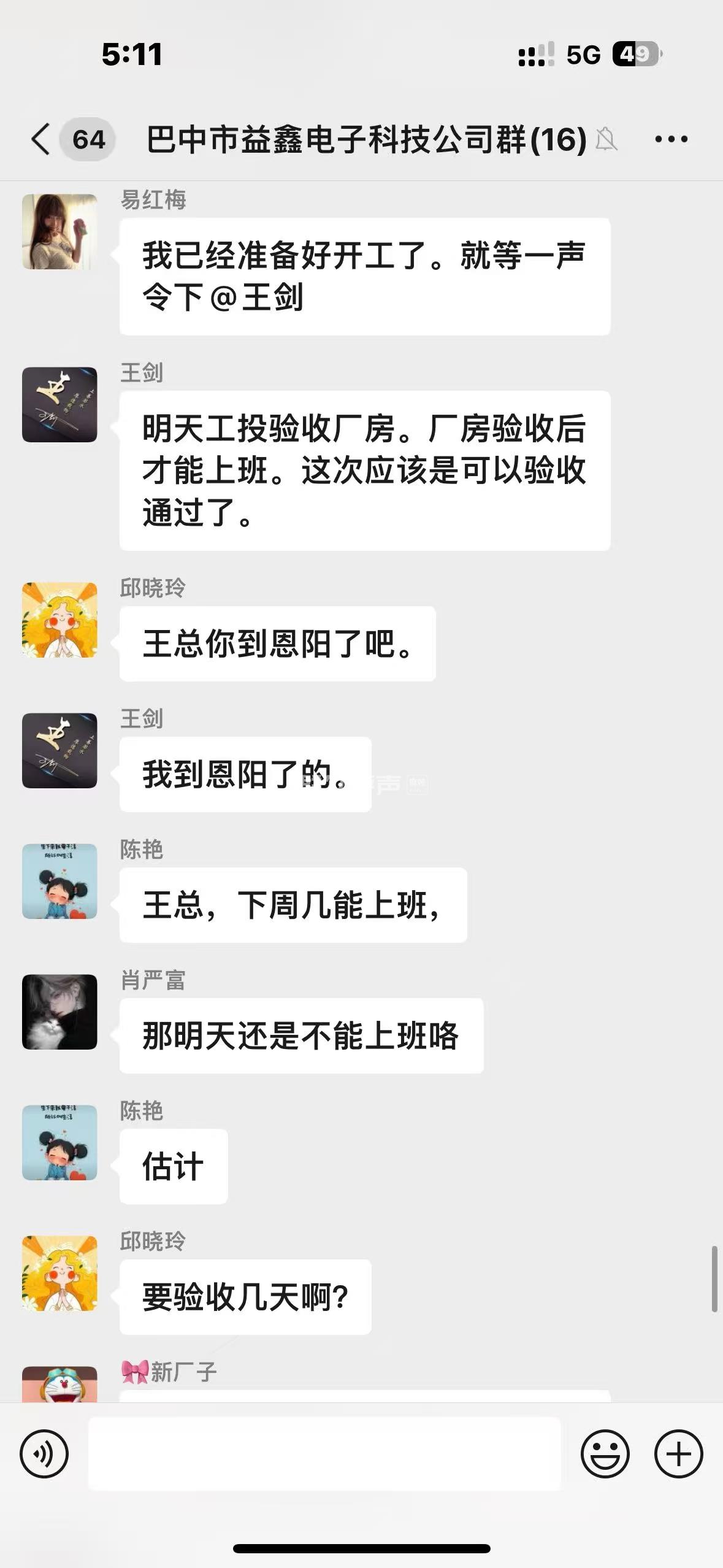Screen dimensions: 723x1568
Task: Open 易红梅's profile avatar
Action: [59, 232]
